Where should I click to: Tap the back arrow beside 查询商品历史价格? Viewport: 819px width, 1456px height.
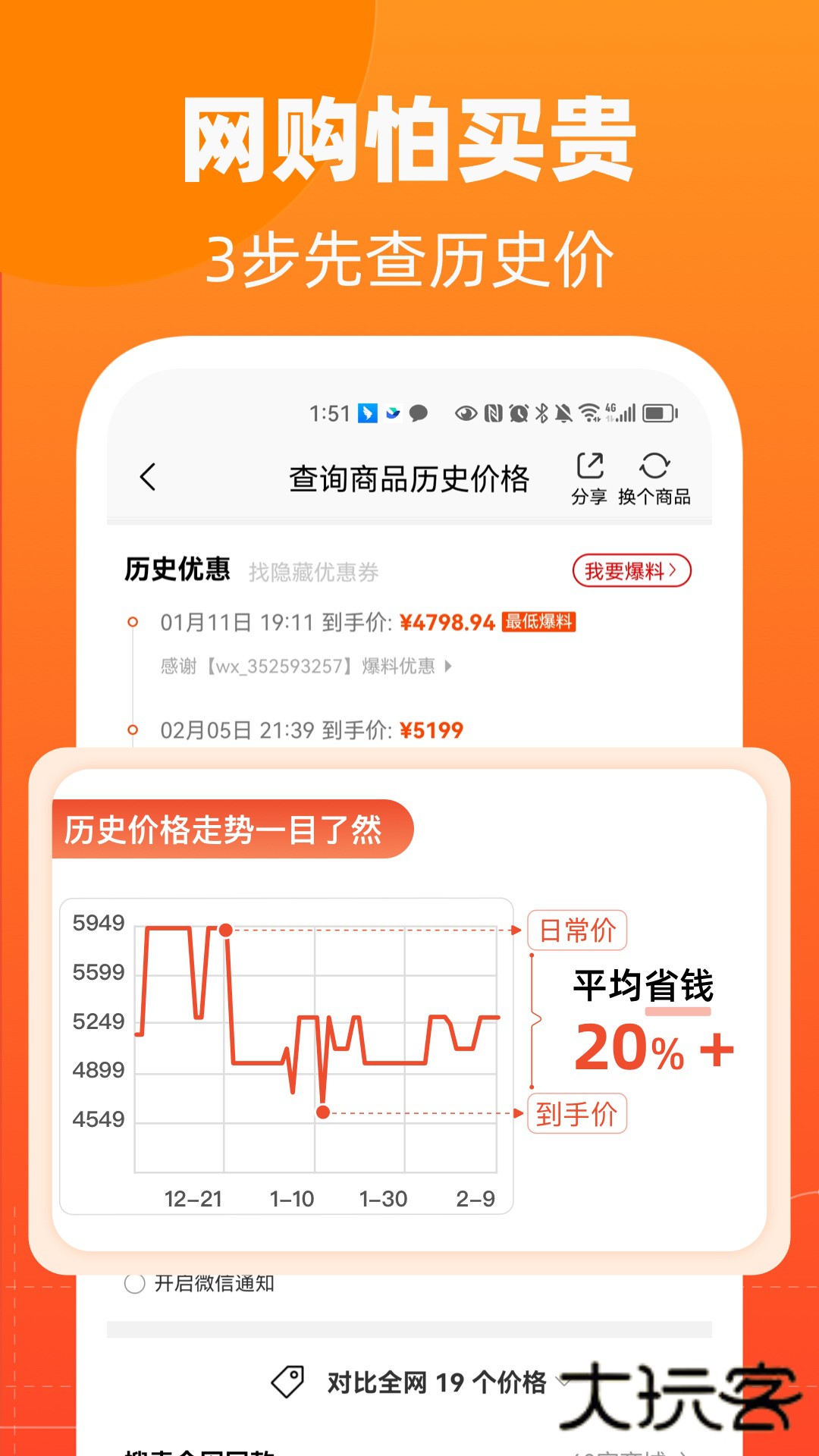pyautogui.click(x=147, y=478)
